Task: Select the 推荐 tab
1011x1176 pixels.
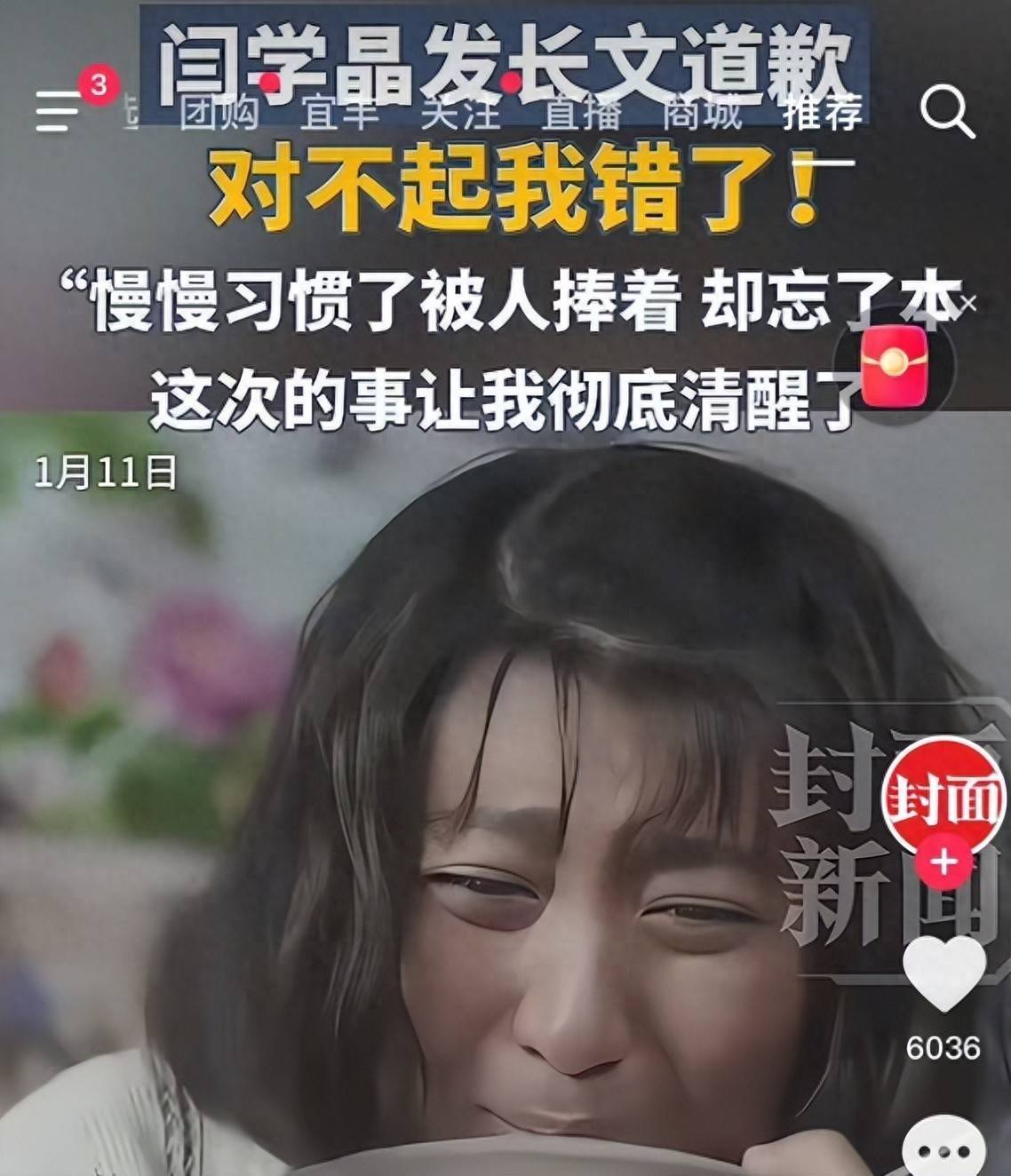Action: [x=823, y=113]
